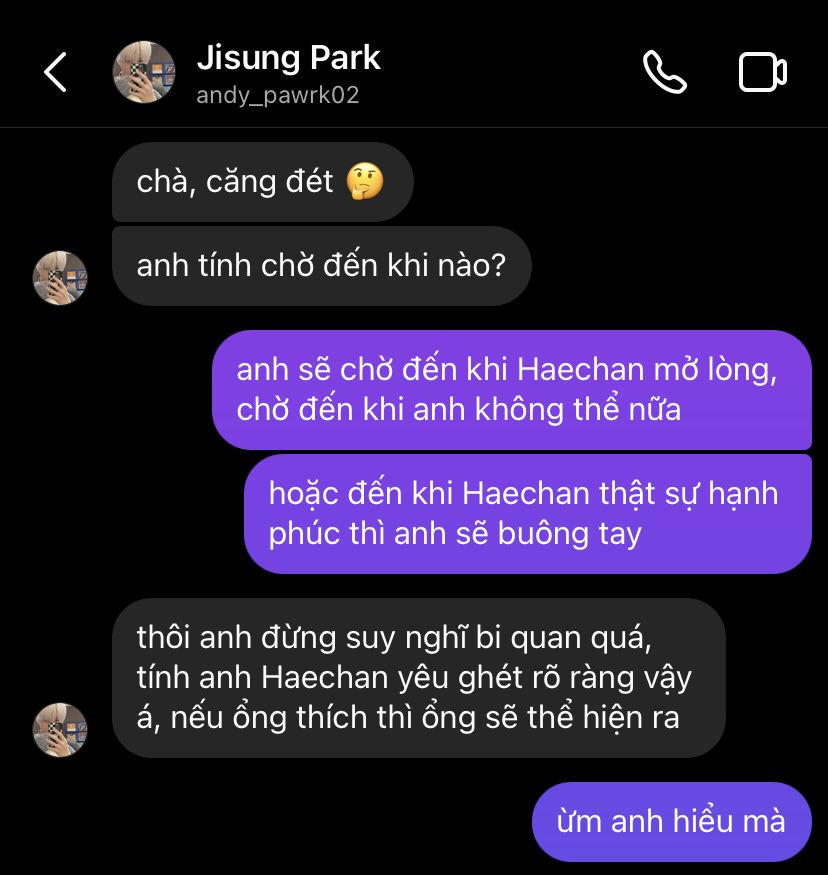Go back to the message list
Screen dimensions: 828x875
click(x=56, y=72)
